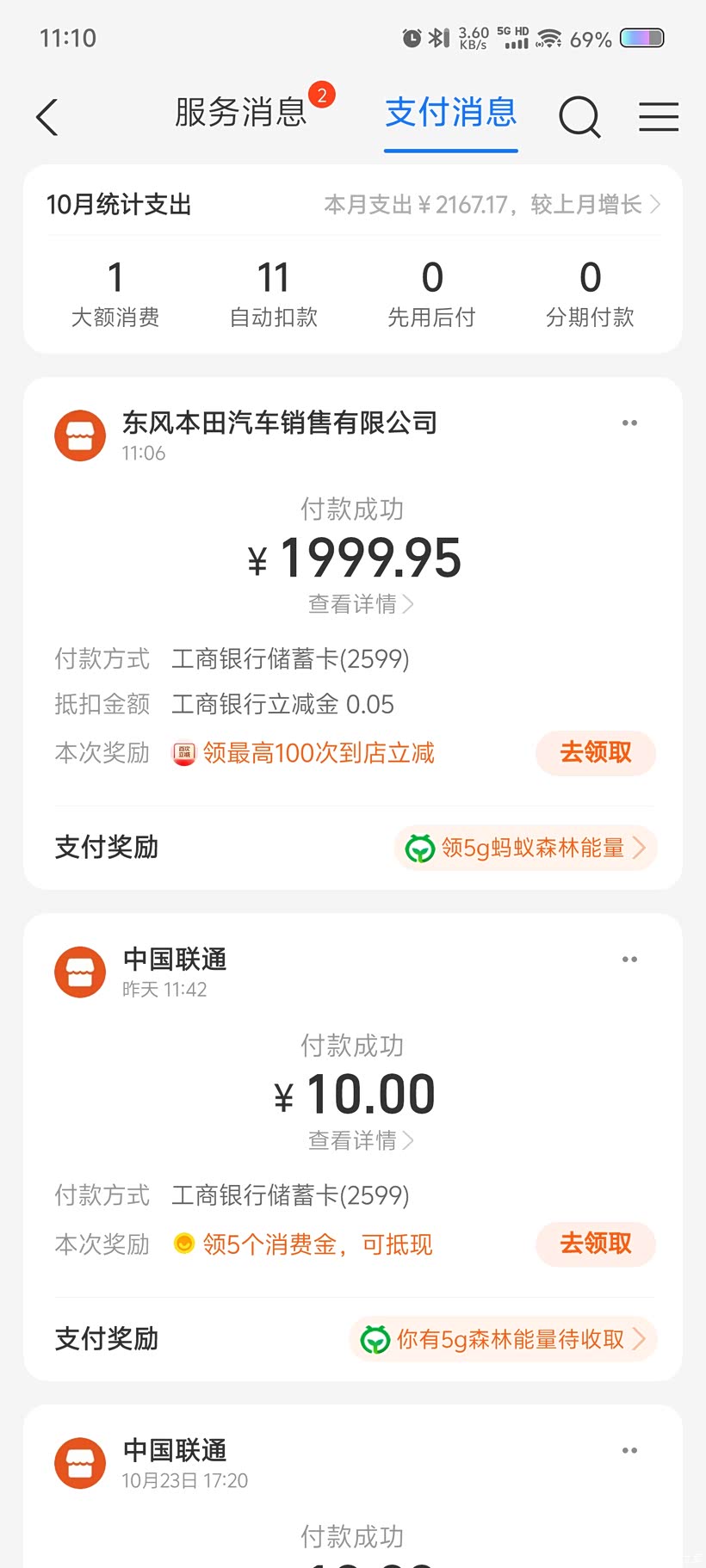The height and width of the screenshot is (1568, 706).
Task: View the monthly spending detail 本月支出
Action: tap(492, 205)
